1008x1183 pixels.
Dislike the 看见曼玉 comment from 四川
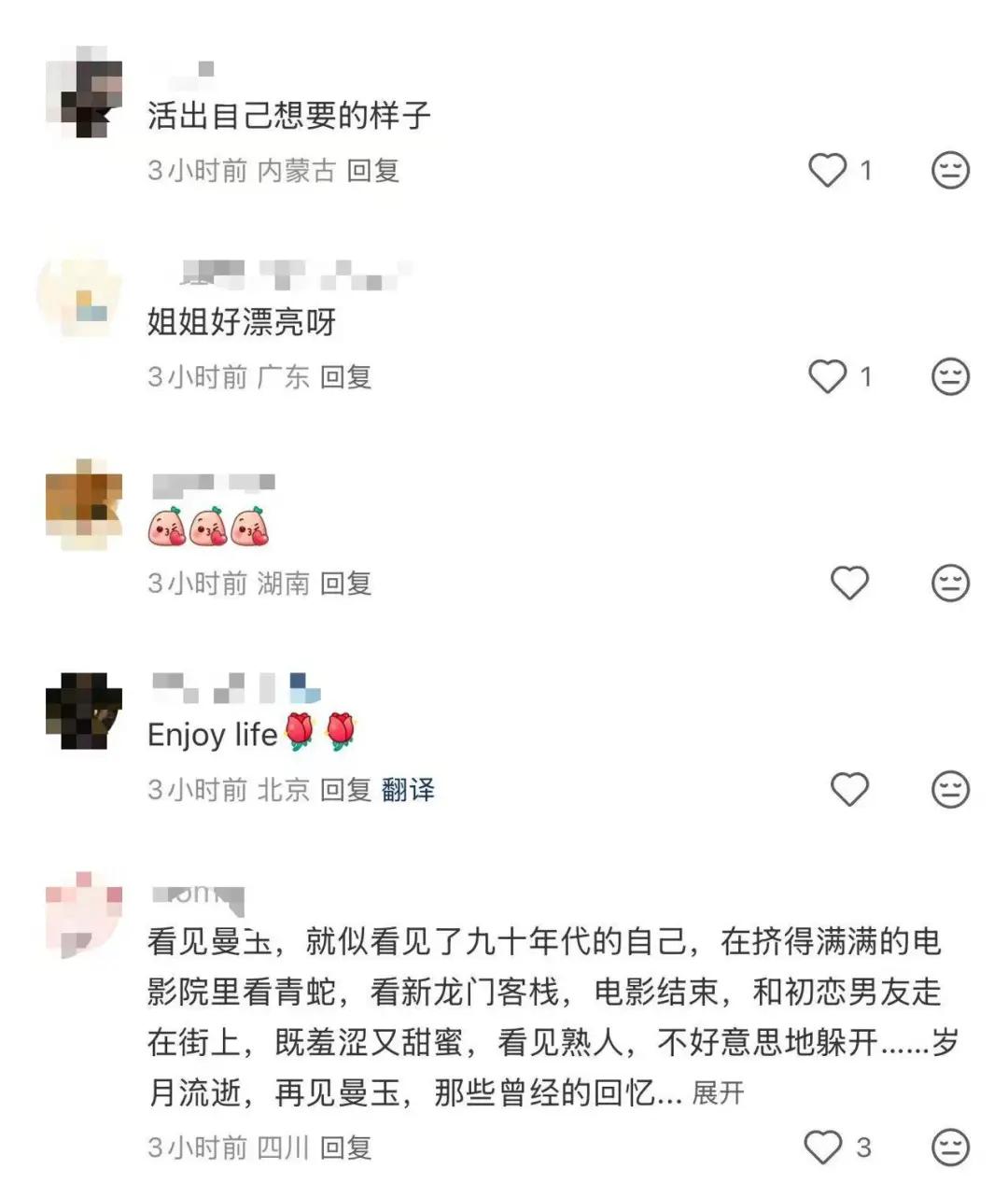coord(950,1147)
